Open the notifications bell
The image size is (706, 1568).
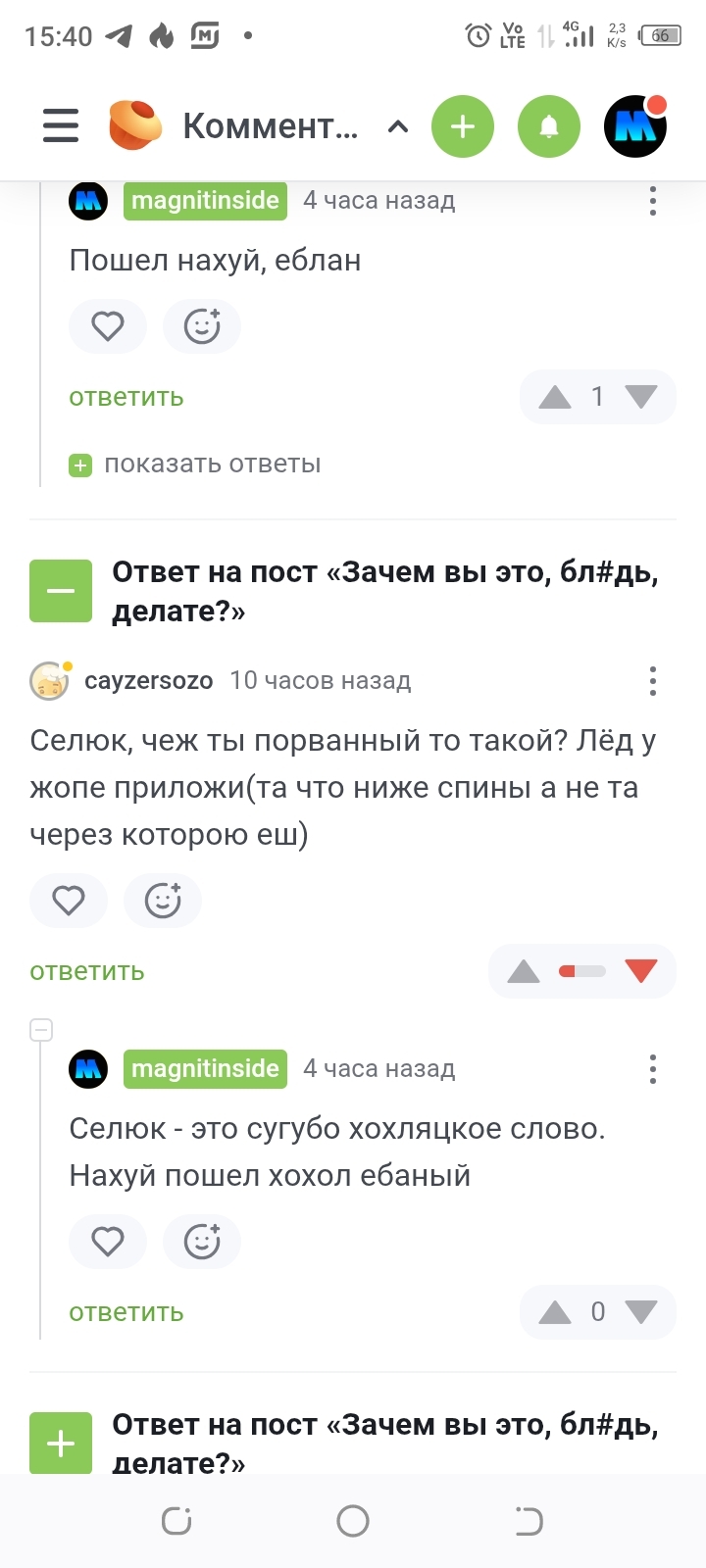(x=549, y=126)
